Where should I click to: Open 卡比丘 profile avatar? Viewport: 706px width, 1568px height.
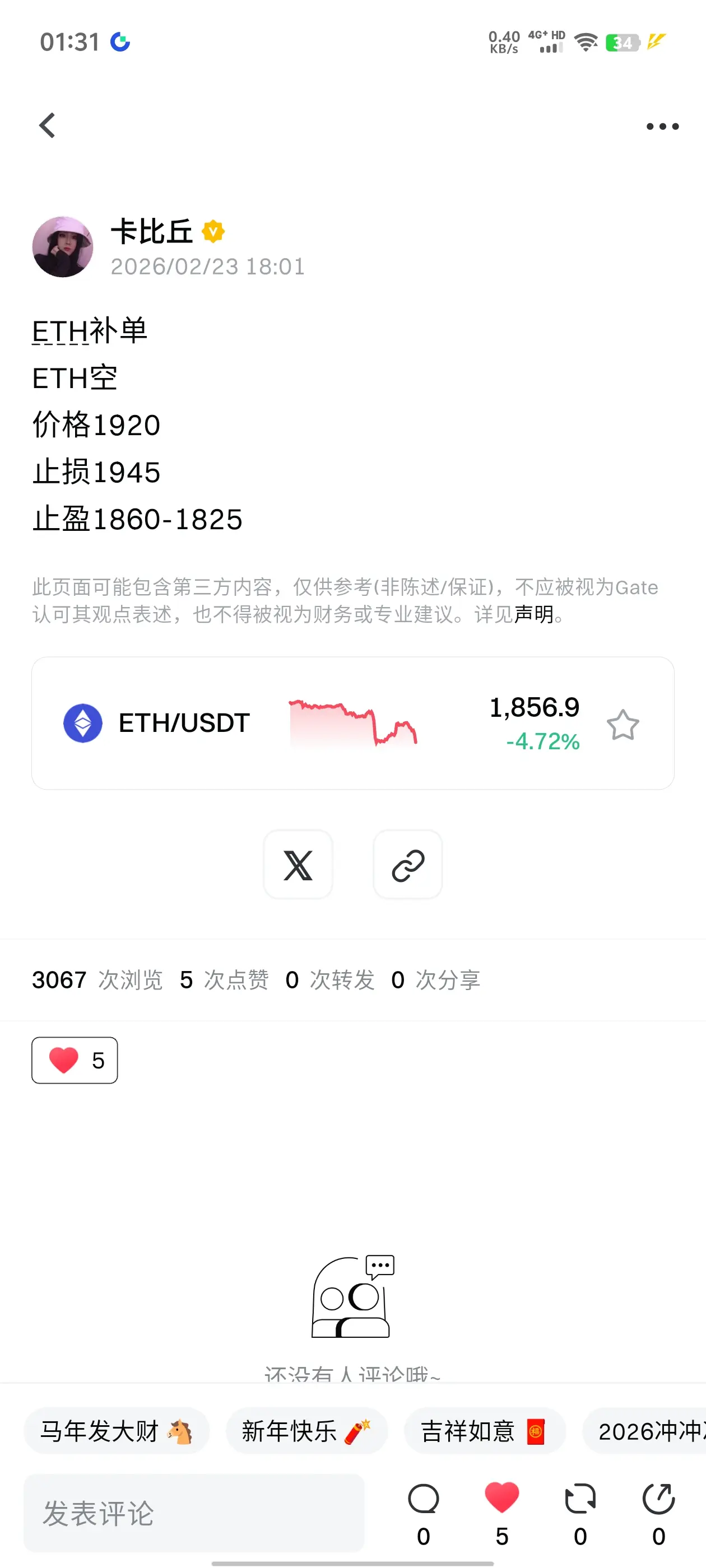(x=62, y=247)
